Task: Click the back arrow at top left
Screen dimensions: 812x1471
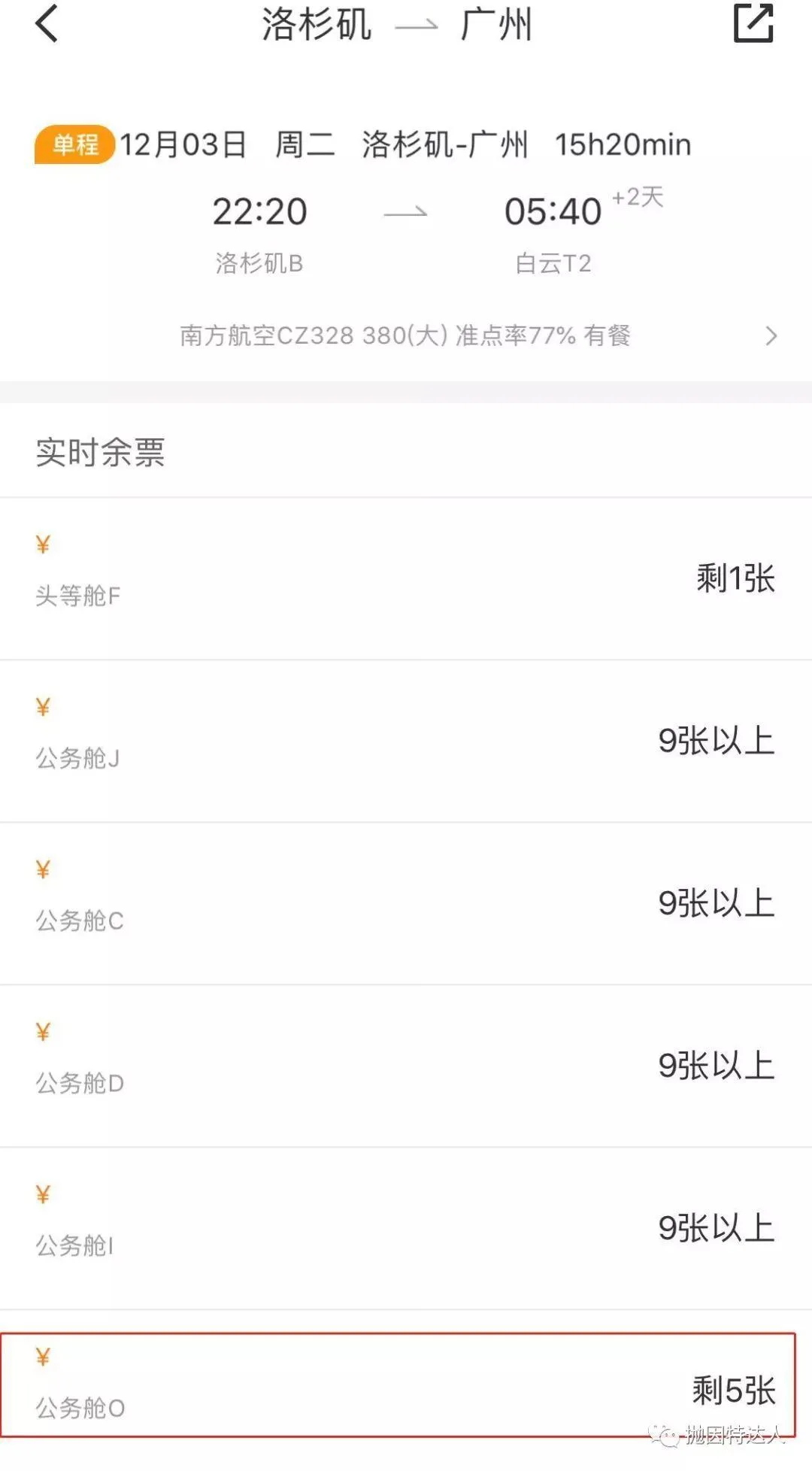Action: click(x=47, y=24)
